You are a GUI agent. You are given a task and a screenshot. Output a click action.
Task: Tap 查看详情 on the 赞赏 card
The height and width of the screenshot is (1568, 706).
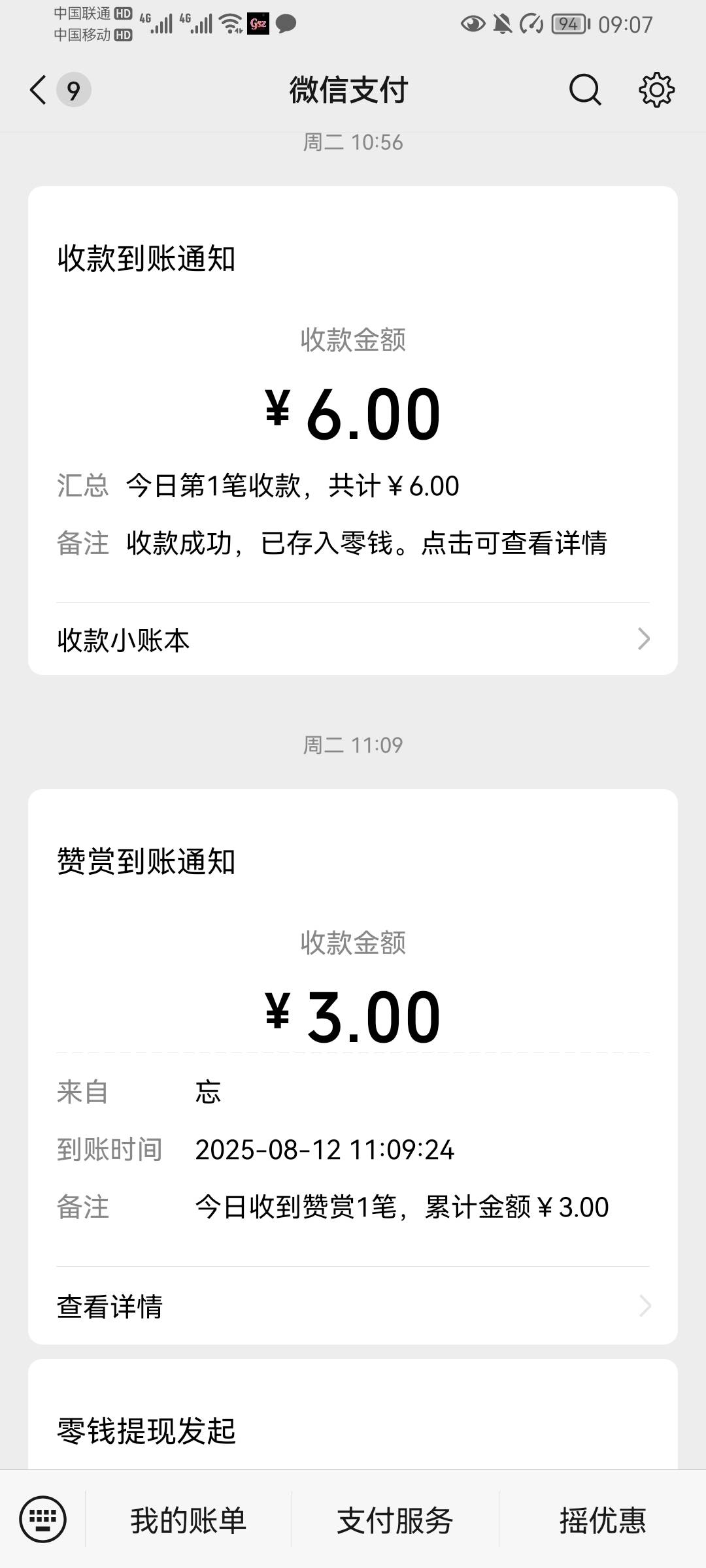pyautogui.click(x=353, y=1306)
